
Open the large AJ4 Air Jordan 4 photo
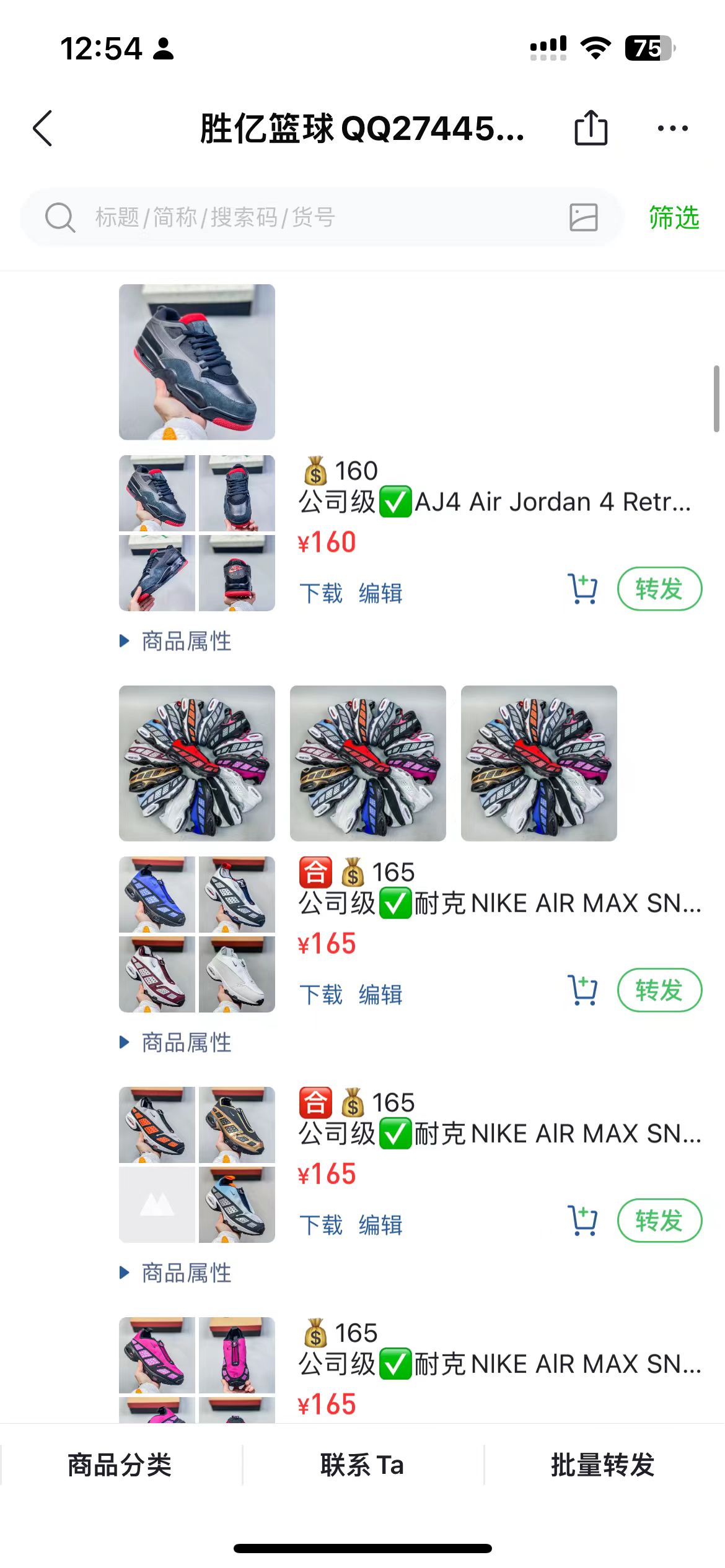tap(197, 362)
